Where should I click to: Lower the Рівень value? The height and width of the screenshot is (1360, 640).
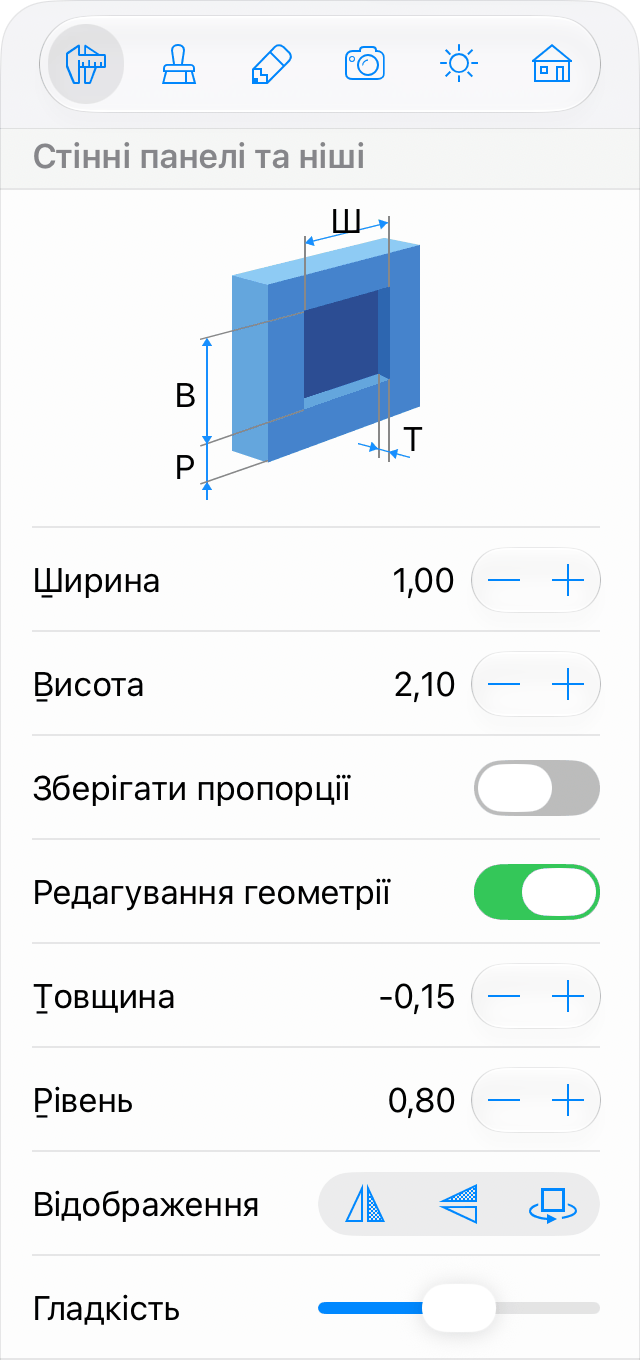pyautogui.click(x=504, y=1100)
